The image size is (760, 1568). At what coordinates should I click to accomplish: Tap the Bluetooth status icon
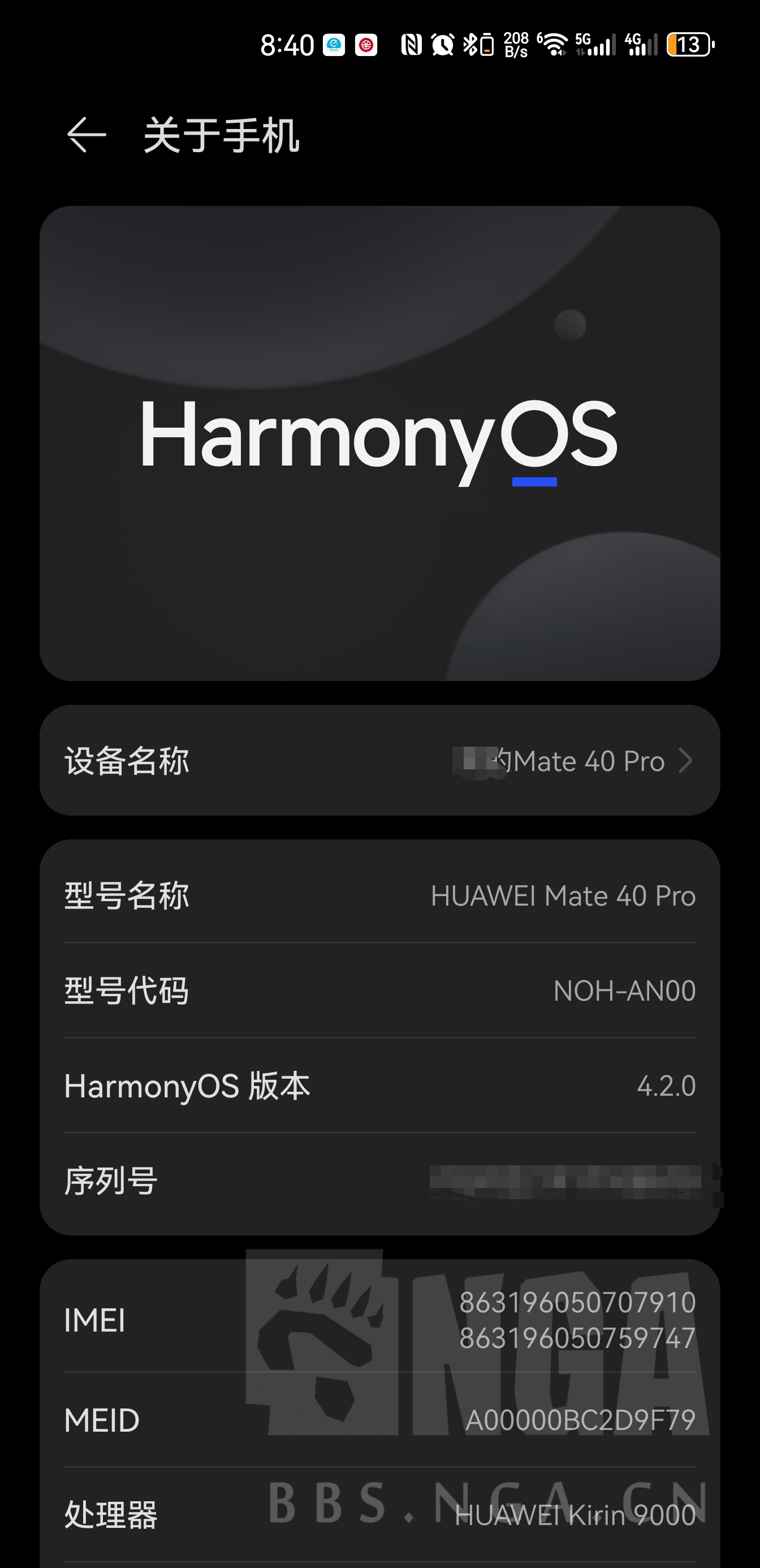tap(472, 44)
